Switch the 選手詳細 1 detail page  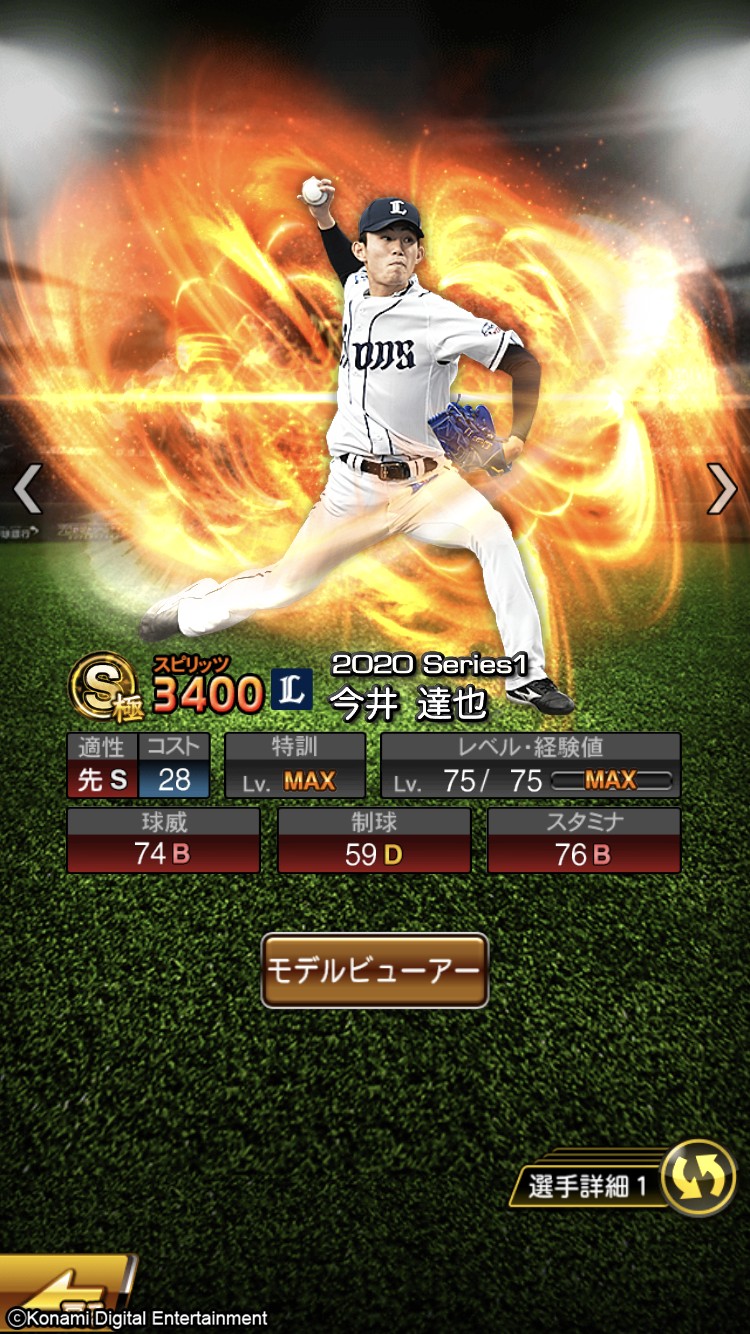[697, 1179]
